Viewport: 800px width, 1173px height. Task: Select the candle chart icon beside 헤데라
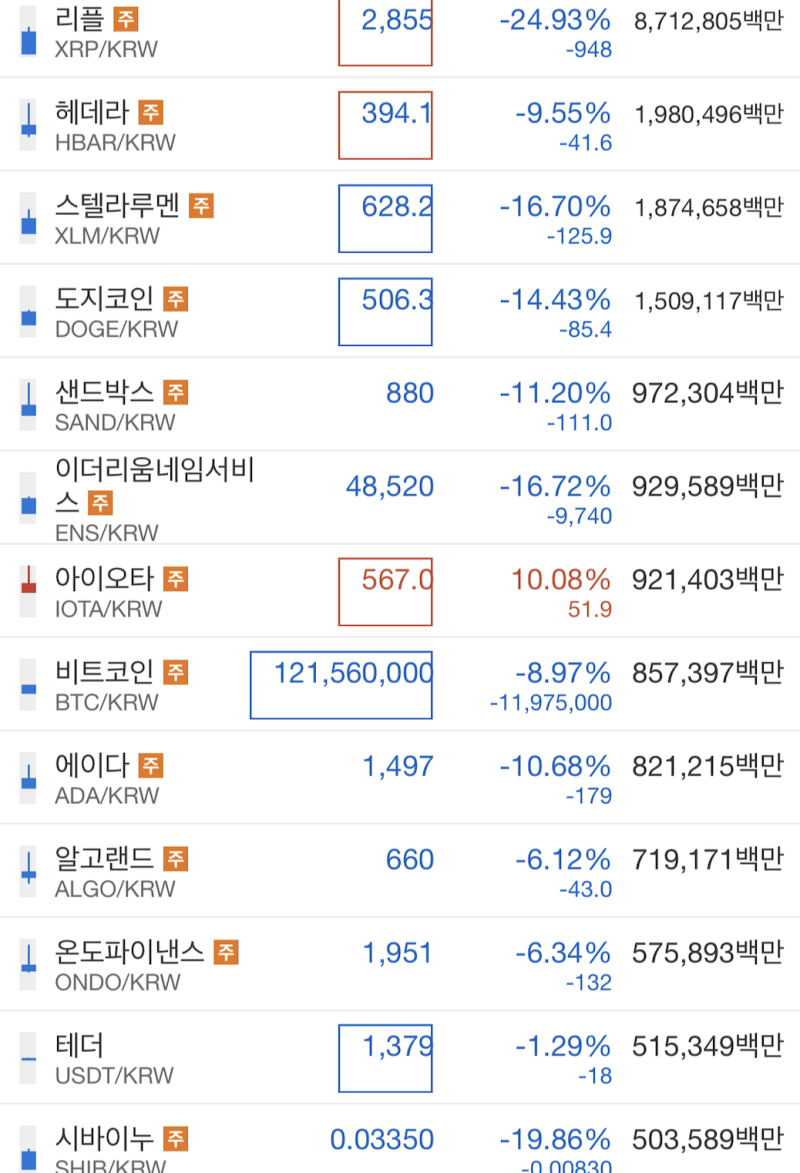click(27, 123)
